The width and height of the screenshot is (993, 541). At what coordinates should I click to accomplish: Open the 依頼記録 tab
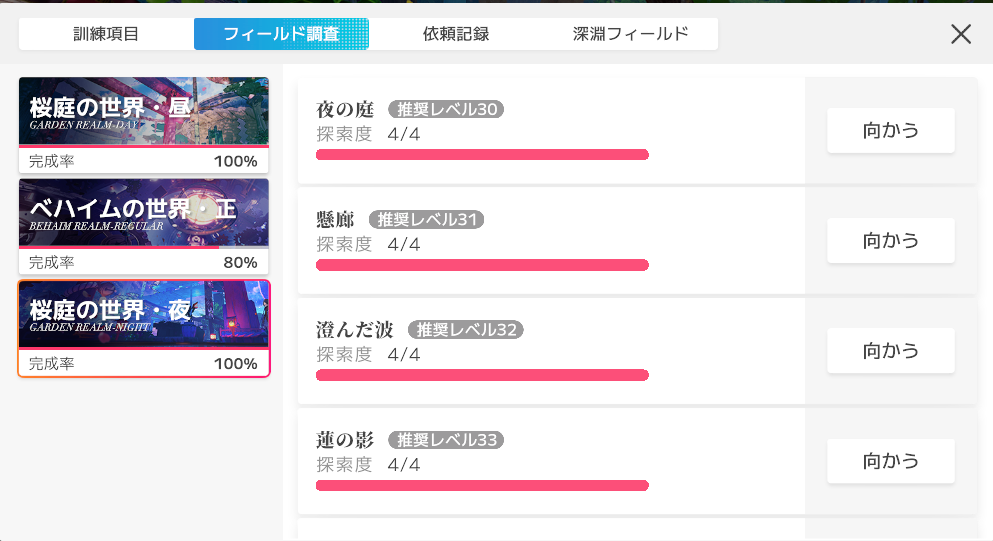point(456,34)
